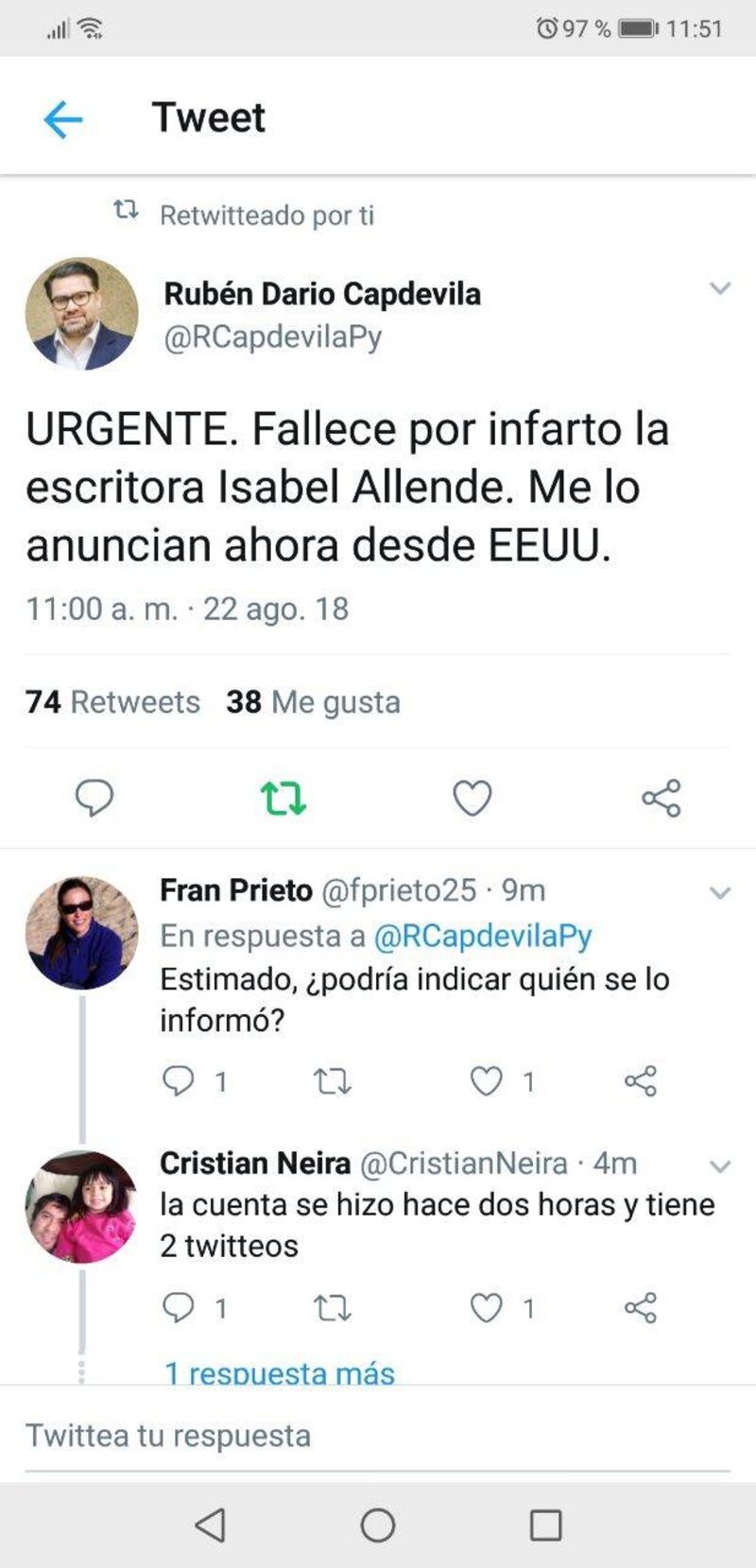Viewport: 756px width, 1568px height.
Task: Open the @RCapdevilaPy mention link
Action: pos(483,936)
